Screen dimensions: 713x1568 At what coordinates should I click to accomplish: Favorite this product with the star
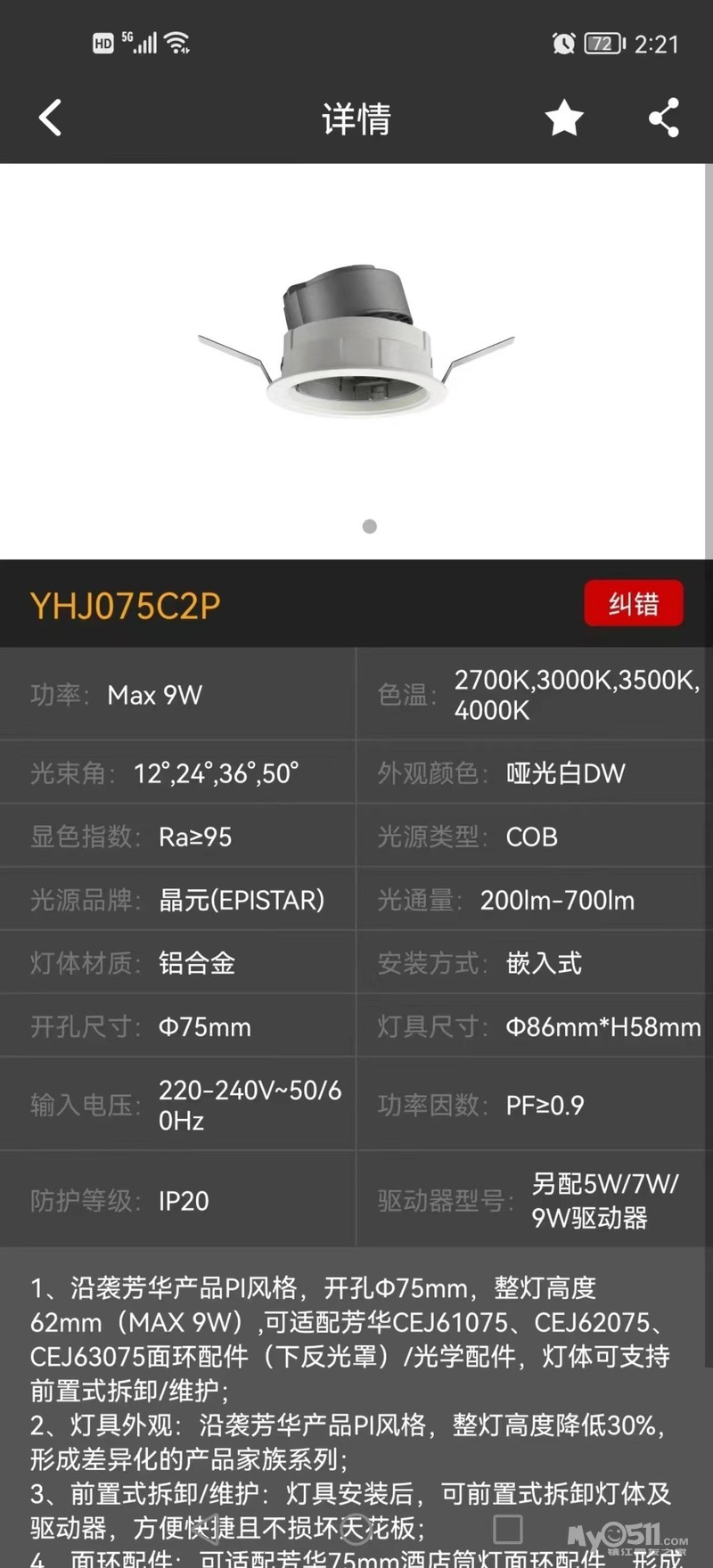pos(563,118)
